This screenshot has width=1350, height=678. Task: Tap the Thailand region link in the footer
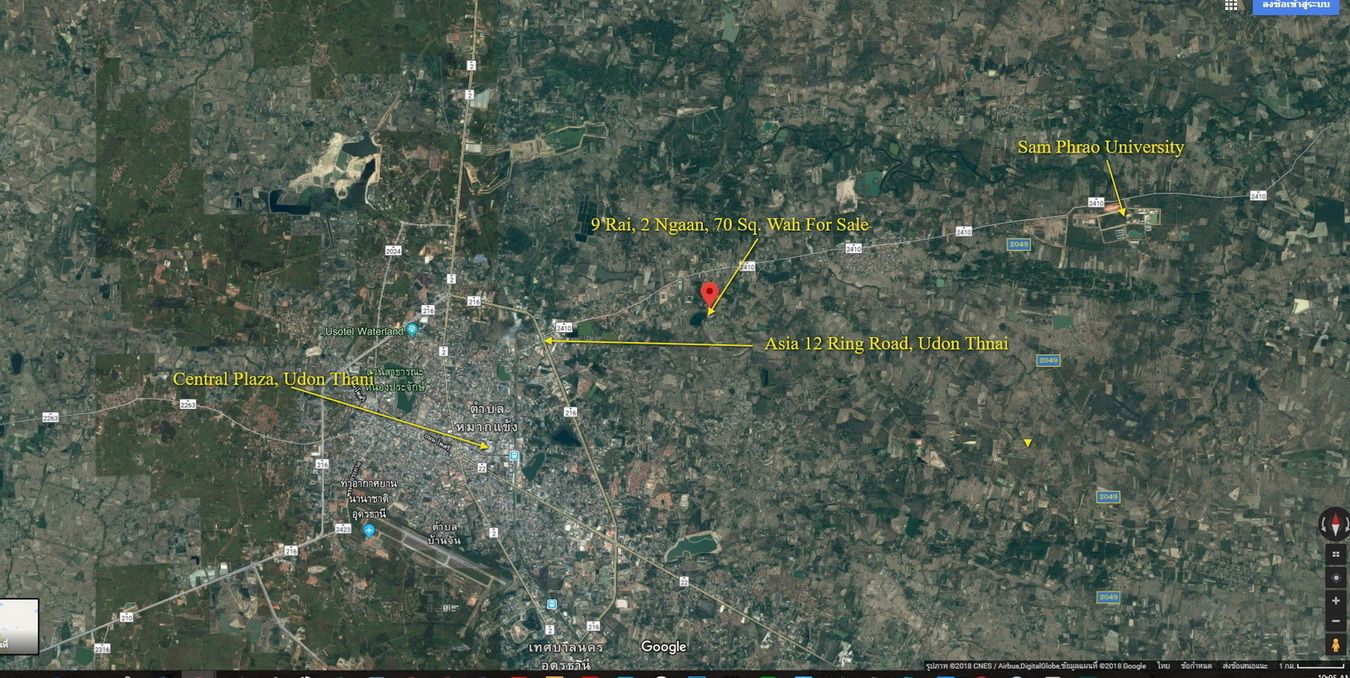pos(1164,666)
